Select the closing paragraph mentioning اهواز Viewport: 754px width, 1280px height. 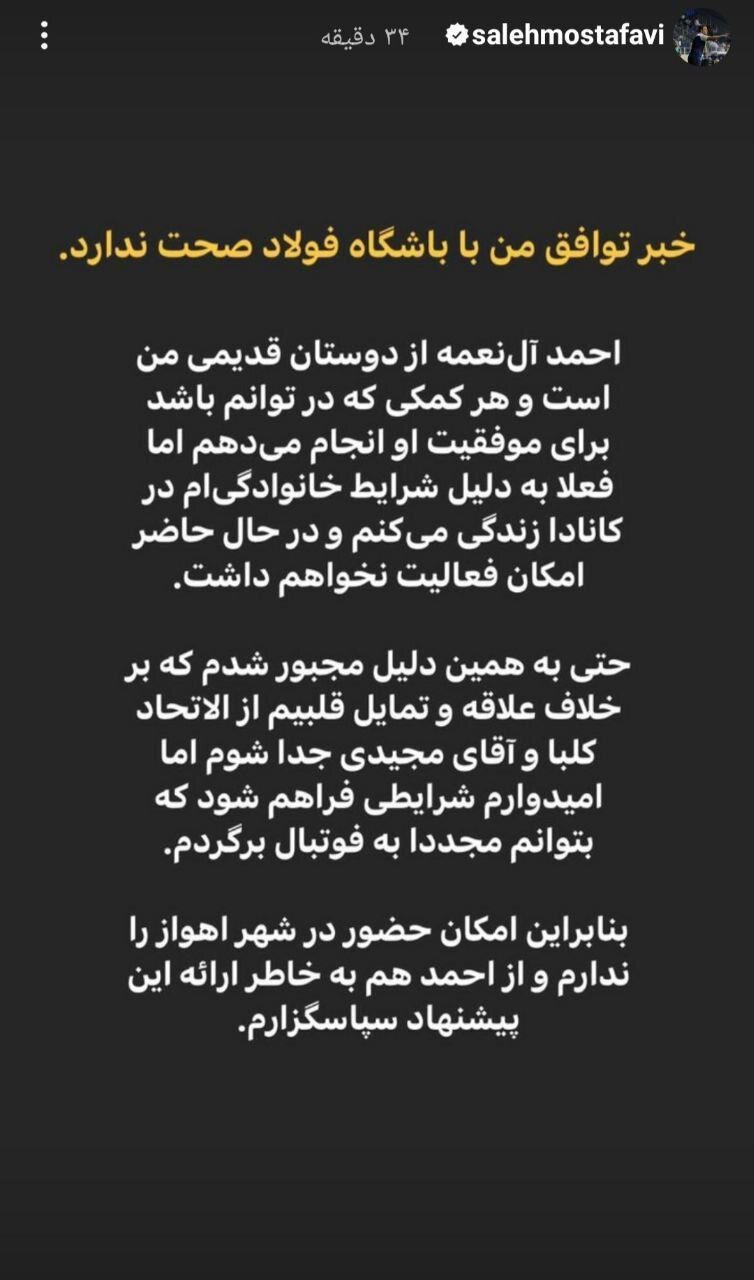377,972
